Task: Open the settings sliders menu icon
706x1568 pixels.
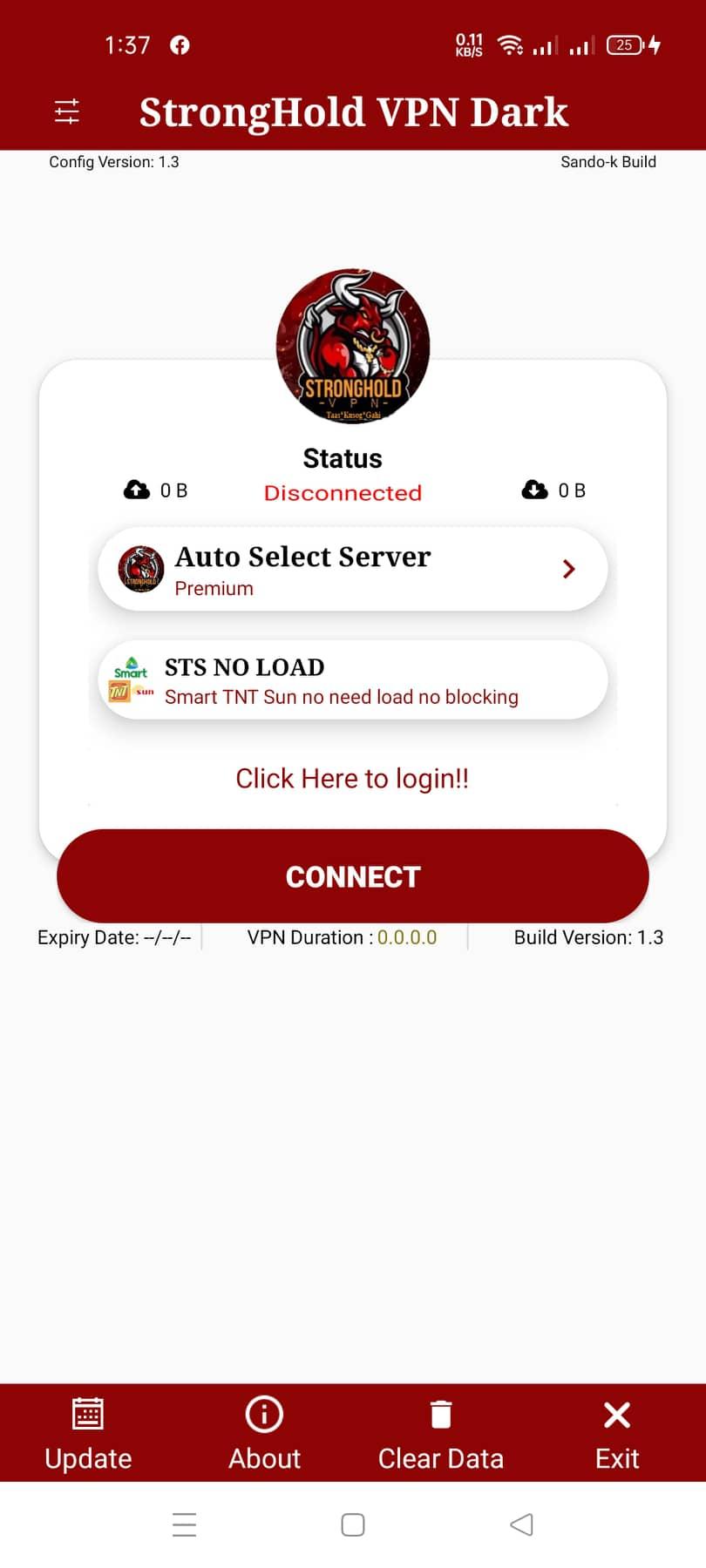Action: [x=67, y=112]
